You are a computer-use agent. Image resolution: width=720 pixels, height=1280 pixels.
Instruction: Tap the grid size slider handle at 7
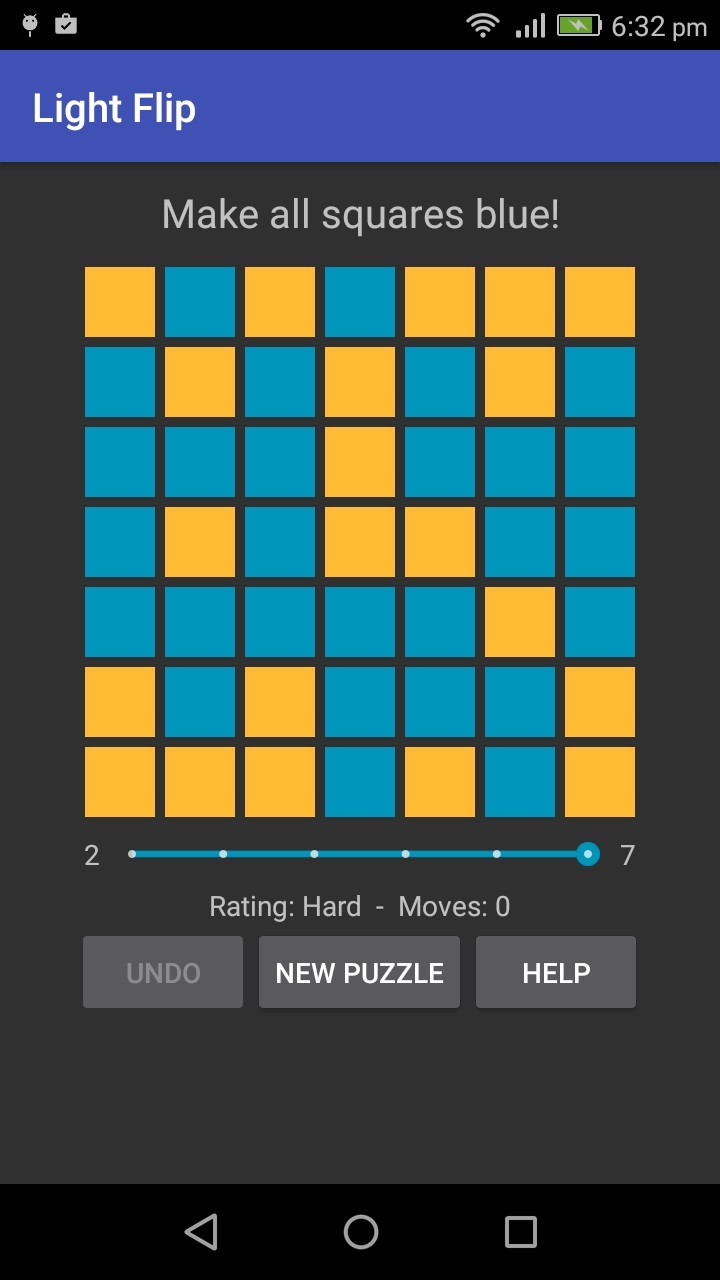(x=588, y=854)
